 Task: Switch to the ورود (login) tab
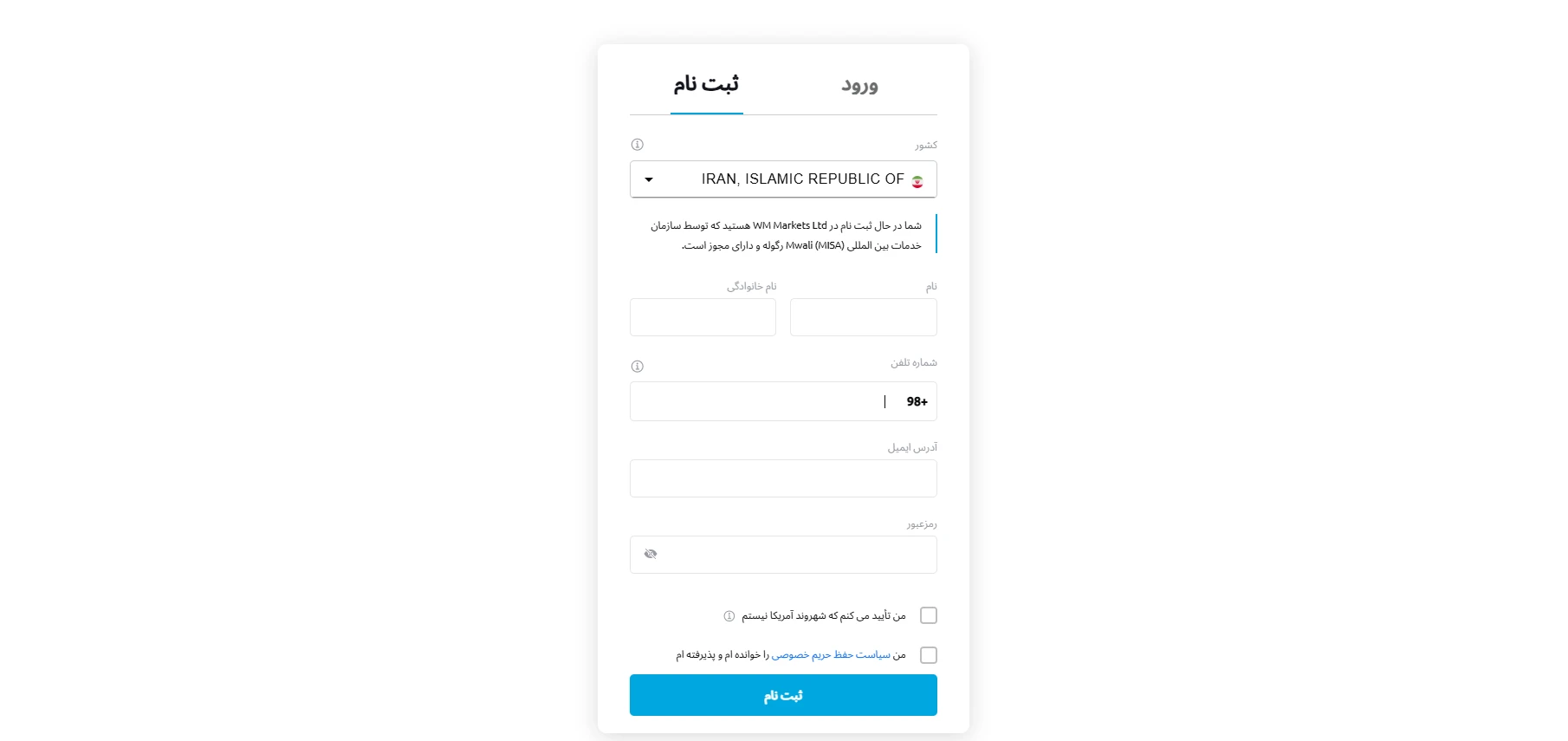tap(859, 85)
